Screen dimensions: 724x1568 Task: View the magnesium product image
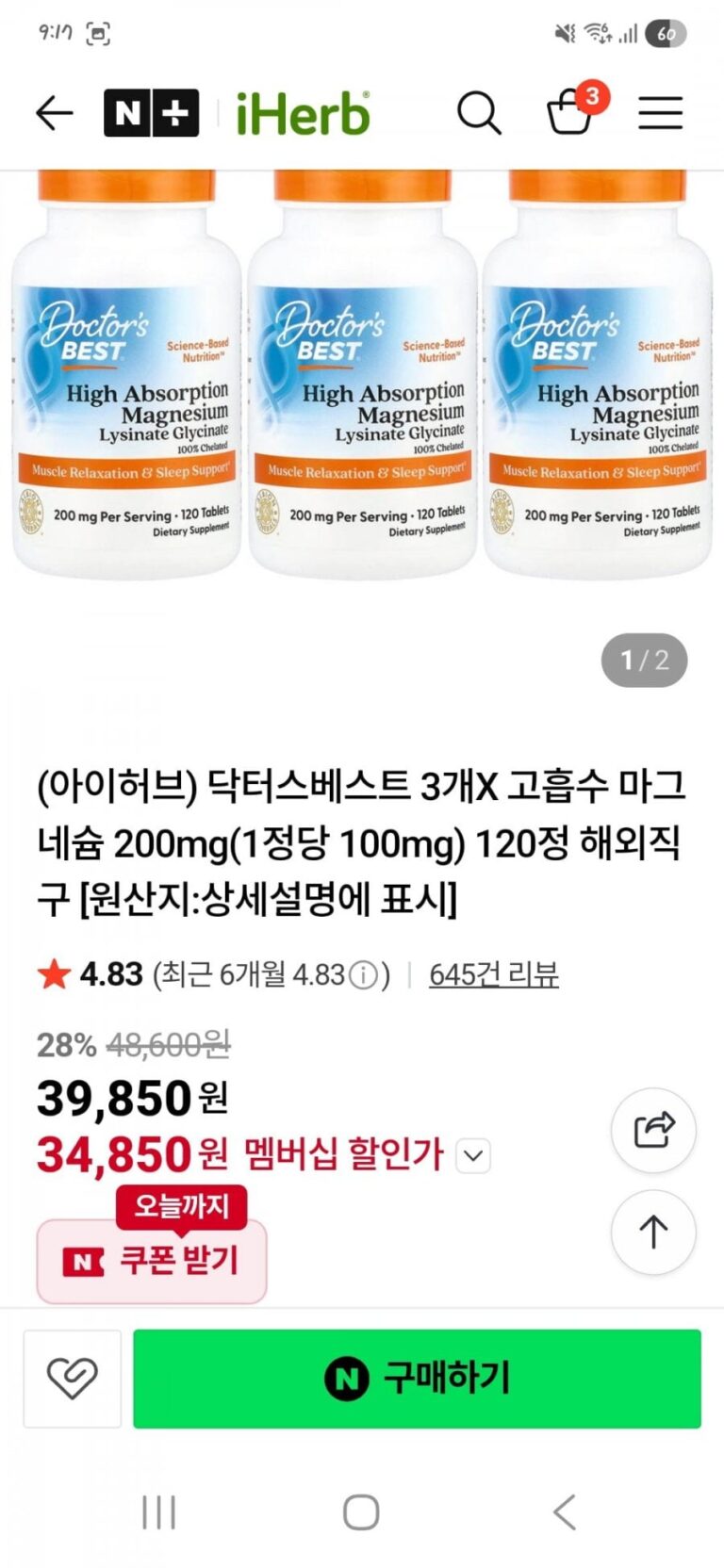362,377
